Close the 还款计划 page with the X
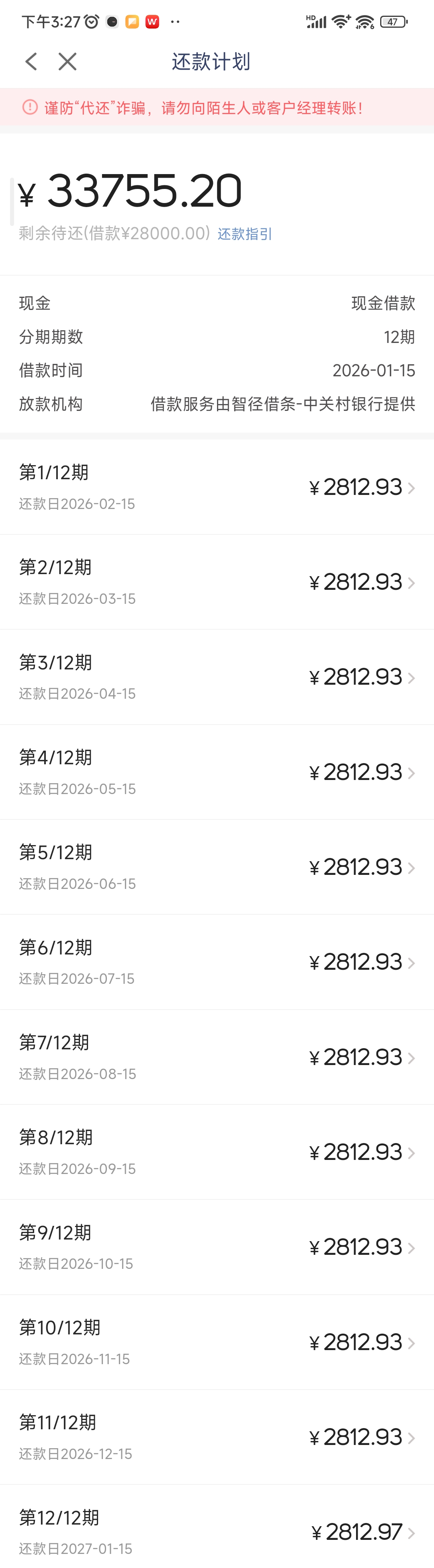This screenshot has height=1568, width=434. pyautogui.click(x=68, y=62)
